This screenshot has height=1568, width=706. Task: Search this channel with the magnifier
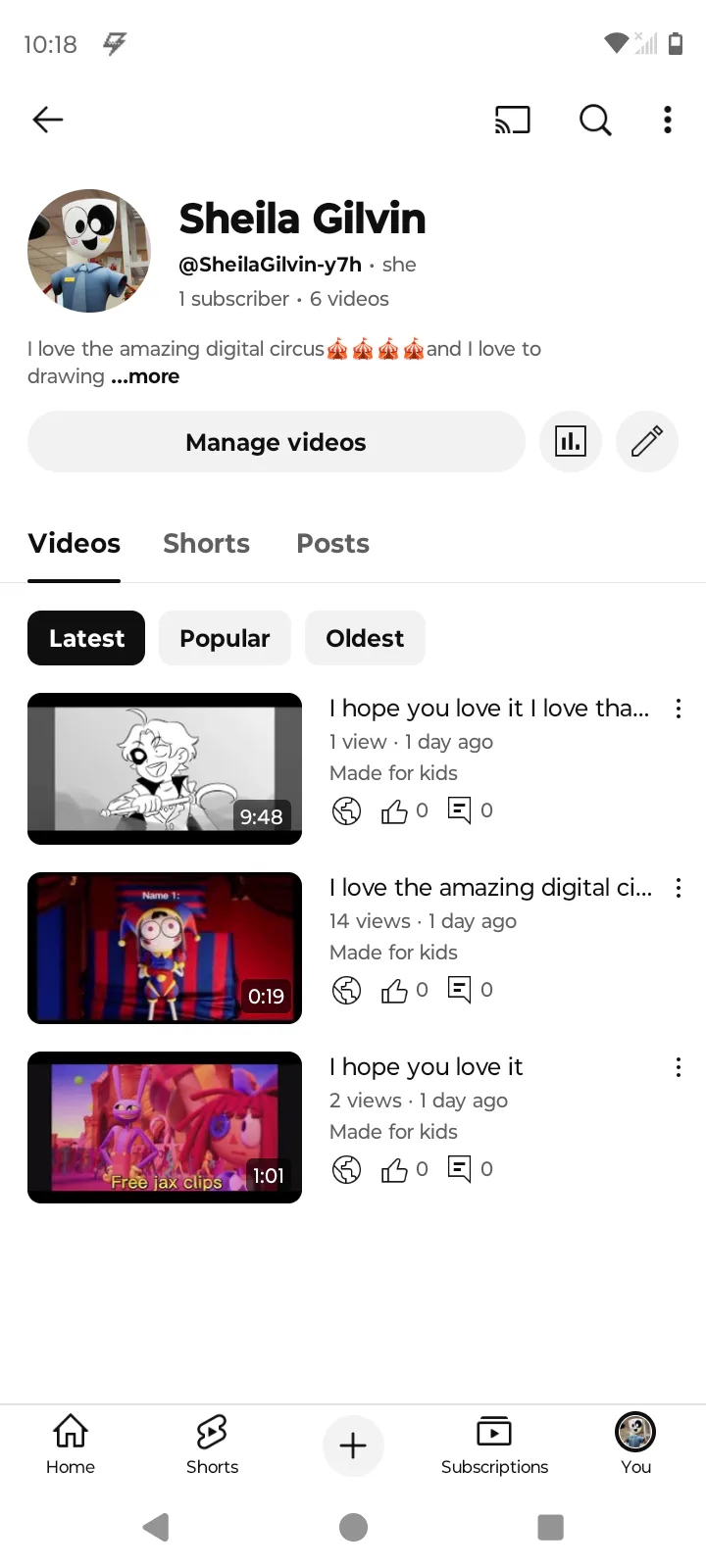tap(594, 120)
